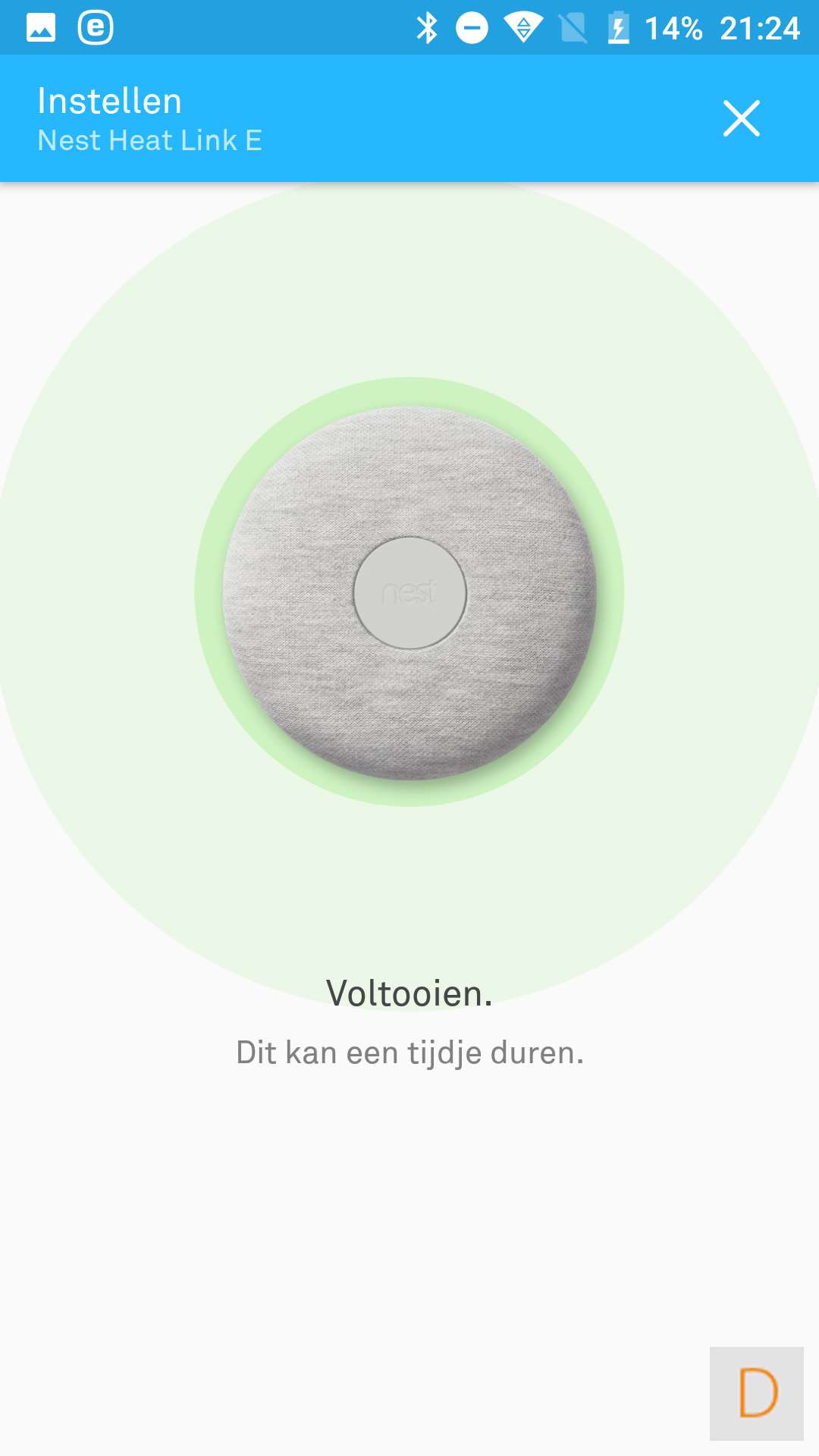Close the Nest Heat Link E setup
Image resolution: width=819 pixels, height=1456 pixels.
click(741, 119)
